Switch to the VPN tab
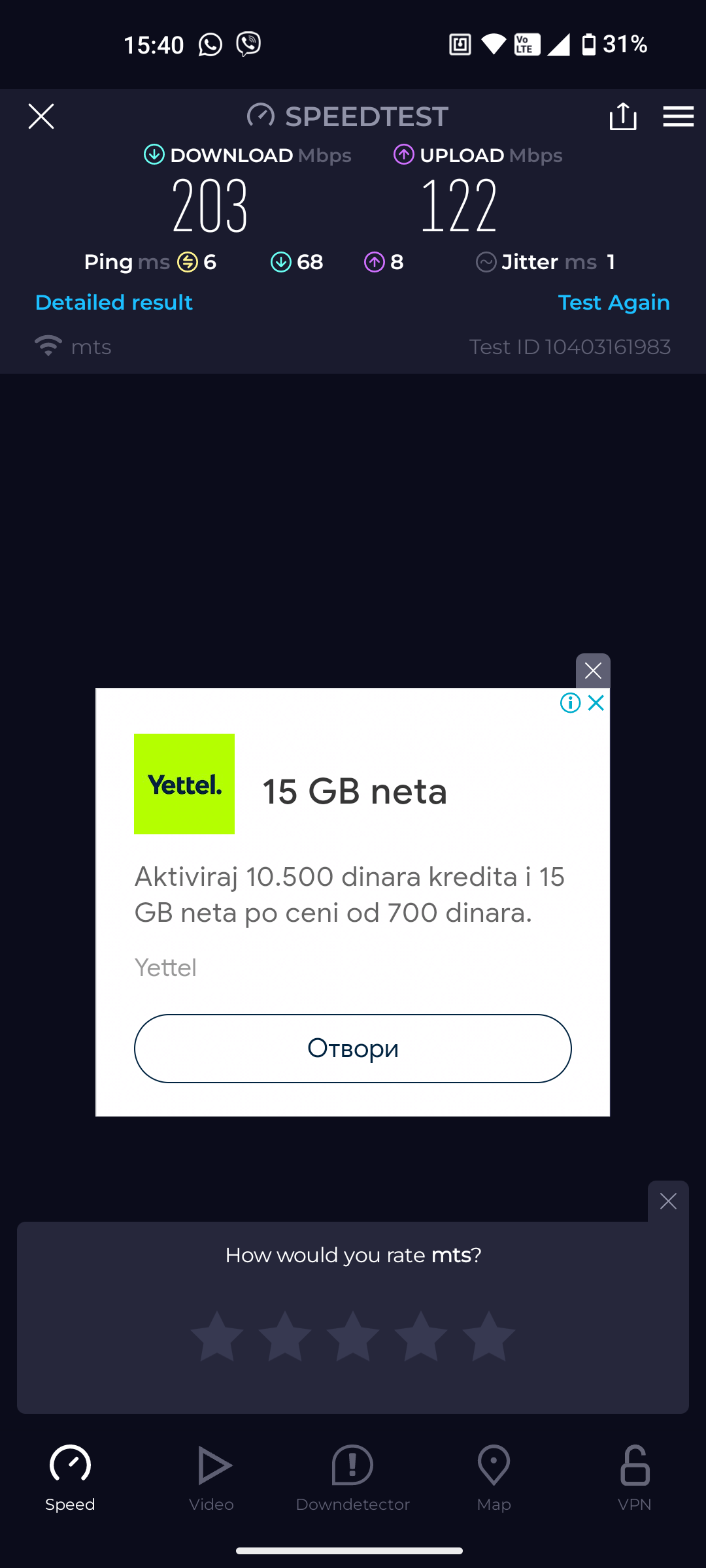 click(x=634, y=1478)
